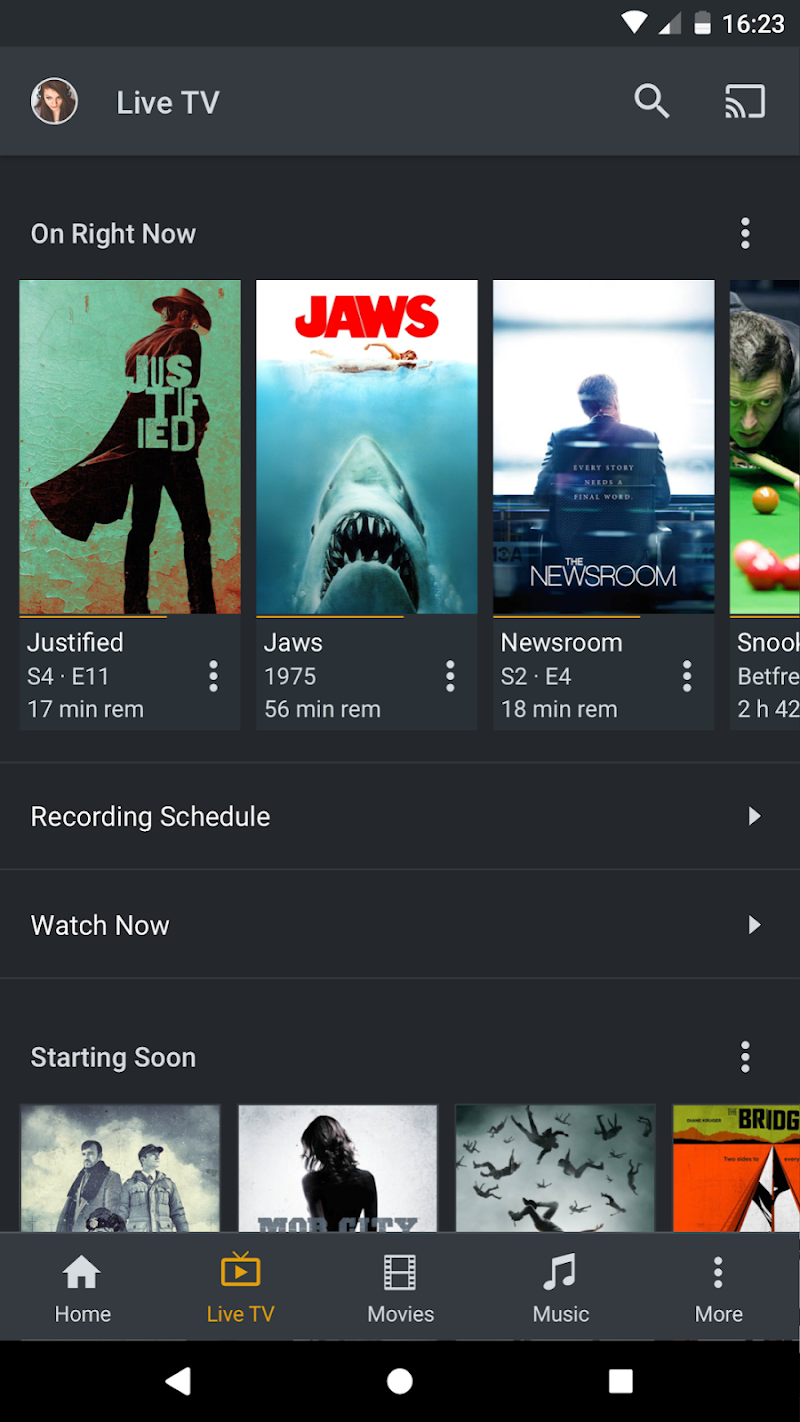Open Starting Soon overflow menu

pyautogui.click(x=744, y=1057)
